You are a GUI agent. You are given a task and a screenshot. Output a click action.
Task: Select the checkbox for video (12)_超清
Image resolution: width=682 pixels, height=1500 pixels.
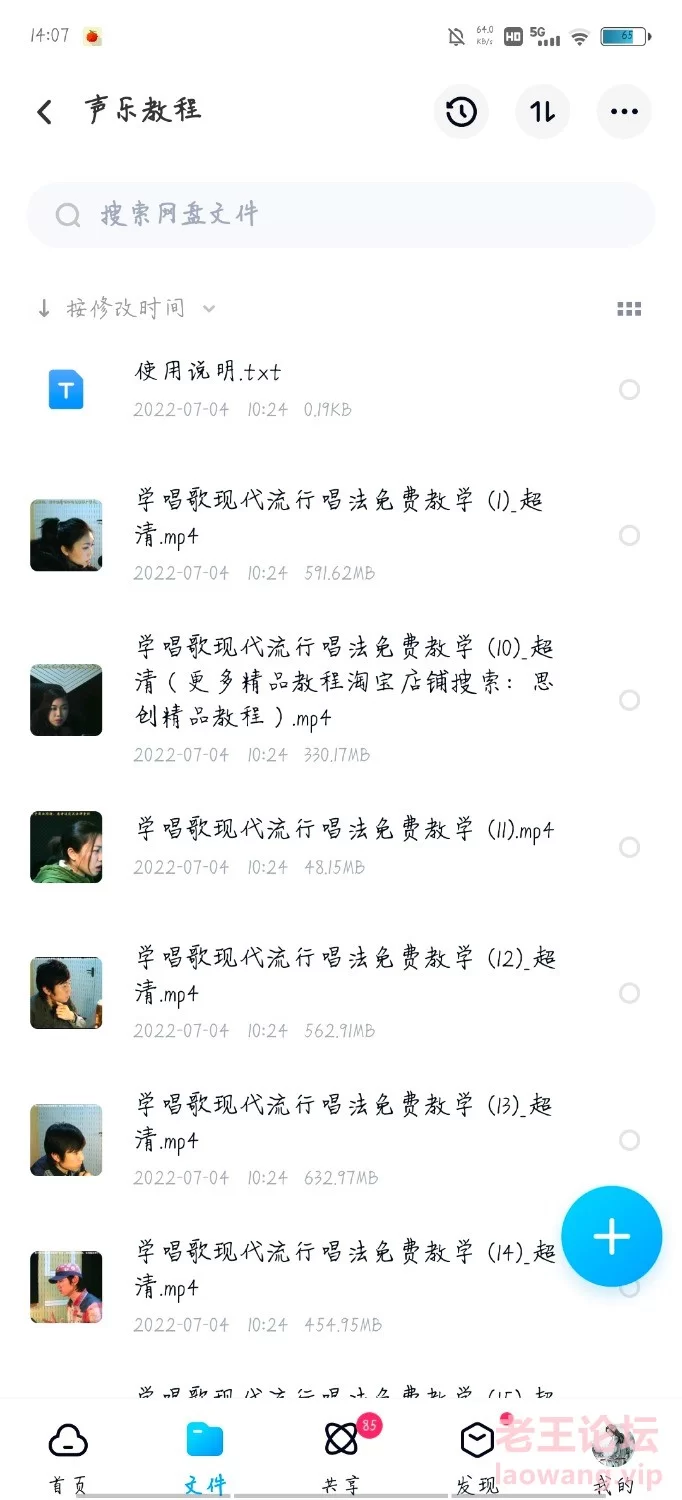(629, 993)
